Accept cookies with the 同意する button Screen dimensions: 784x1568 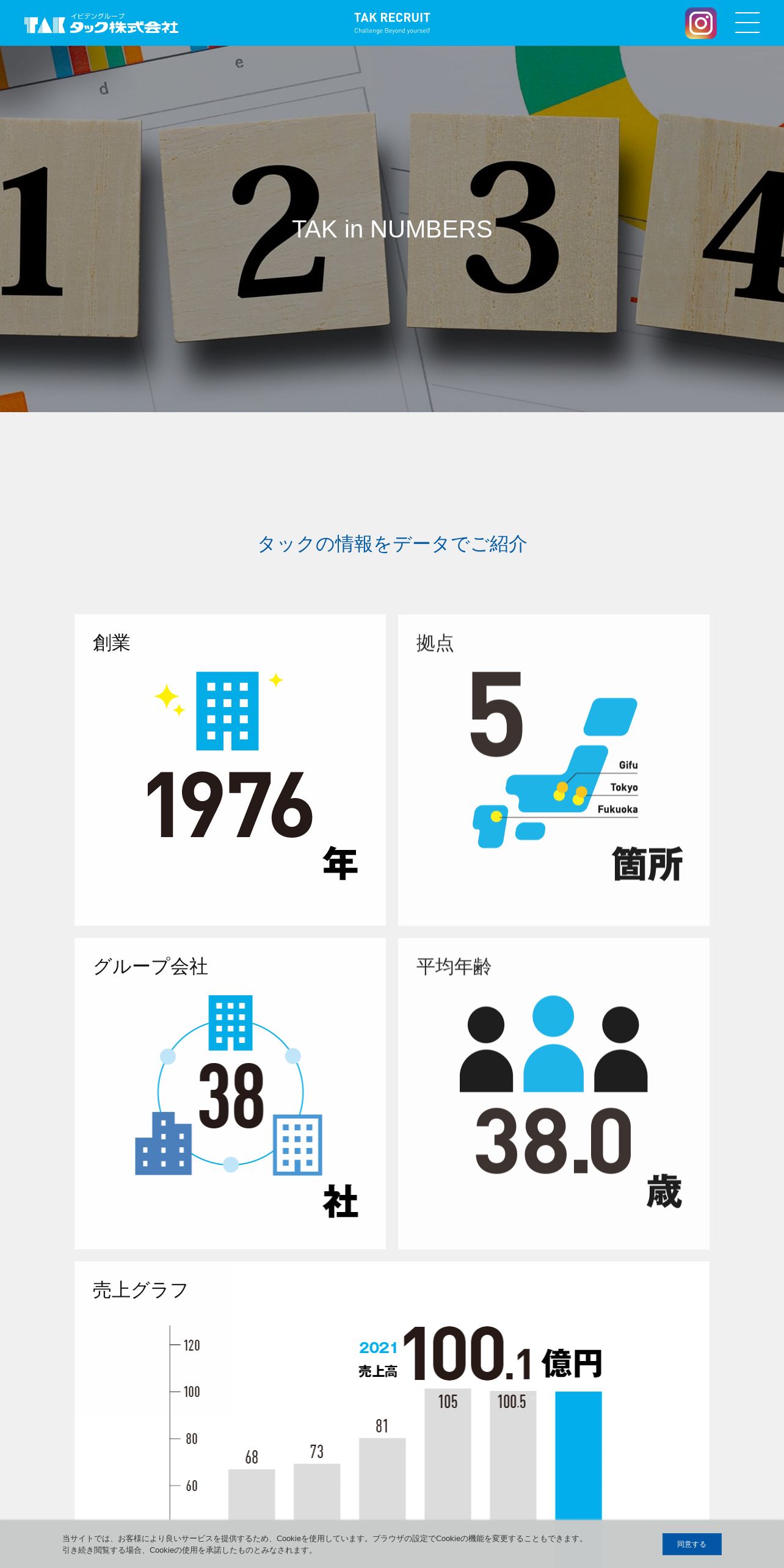[x=692, y=1544]
